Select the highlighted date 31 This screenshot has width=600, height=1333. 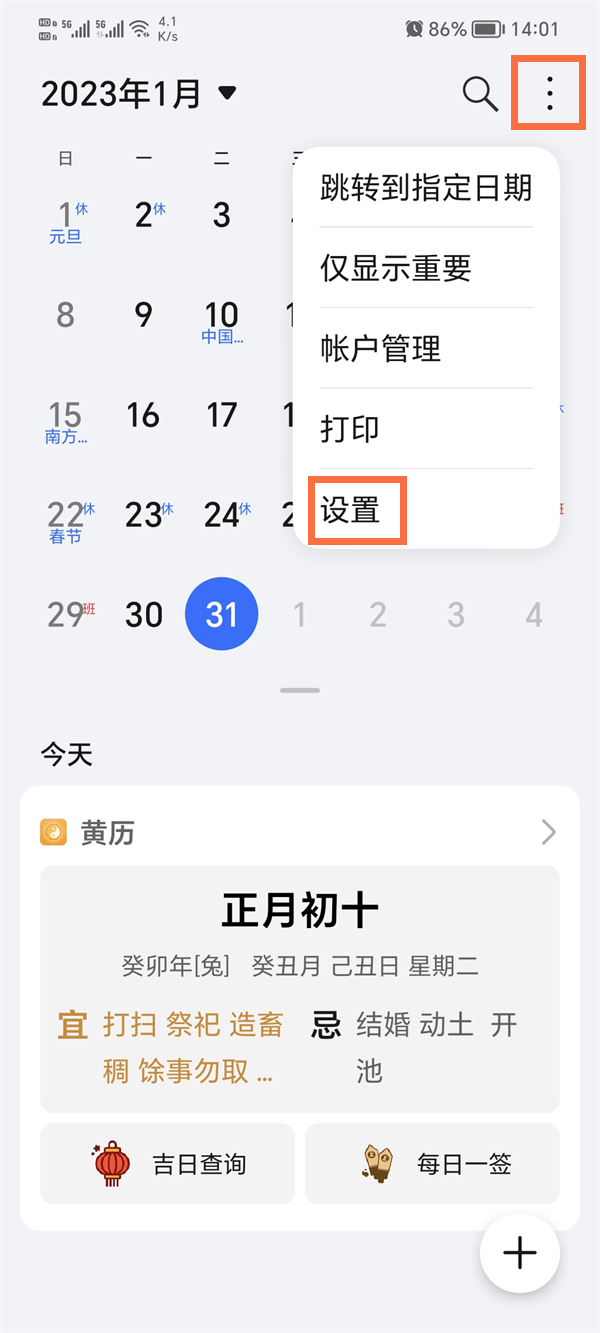222,614
